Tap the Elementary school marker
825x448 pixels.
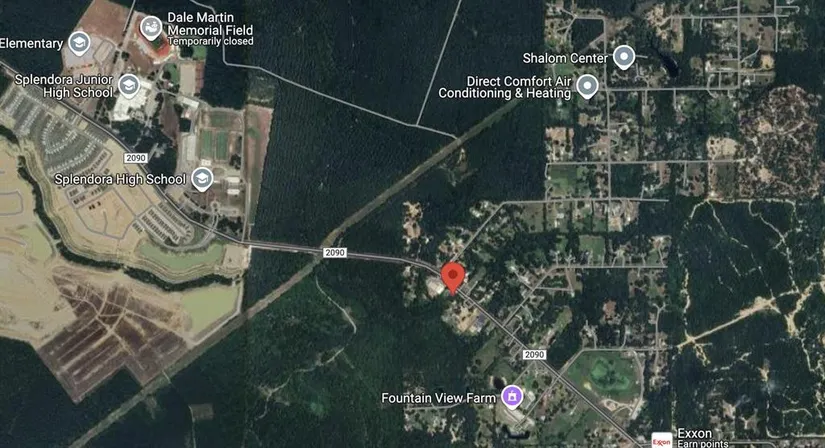point(78,42)
